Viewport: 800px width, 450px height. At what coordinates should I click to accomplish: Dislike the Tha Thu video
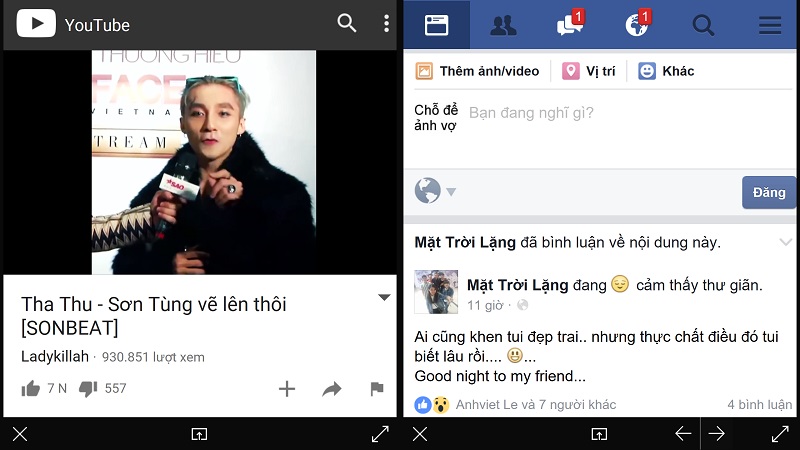coord(88,388)
